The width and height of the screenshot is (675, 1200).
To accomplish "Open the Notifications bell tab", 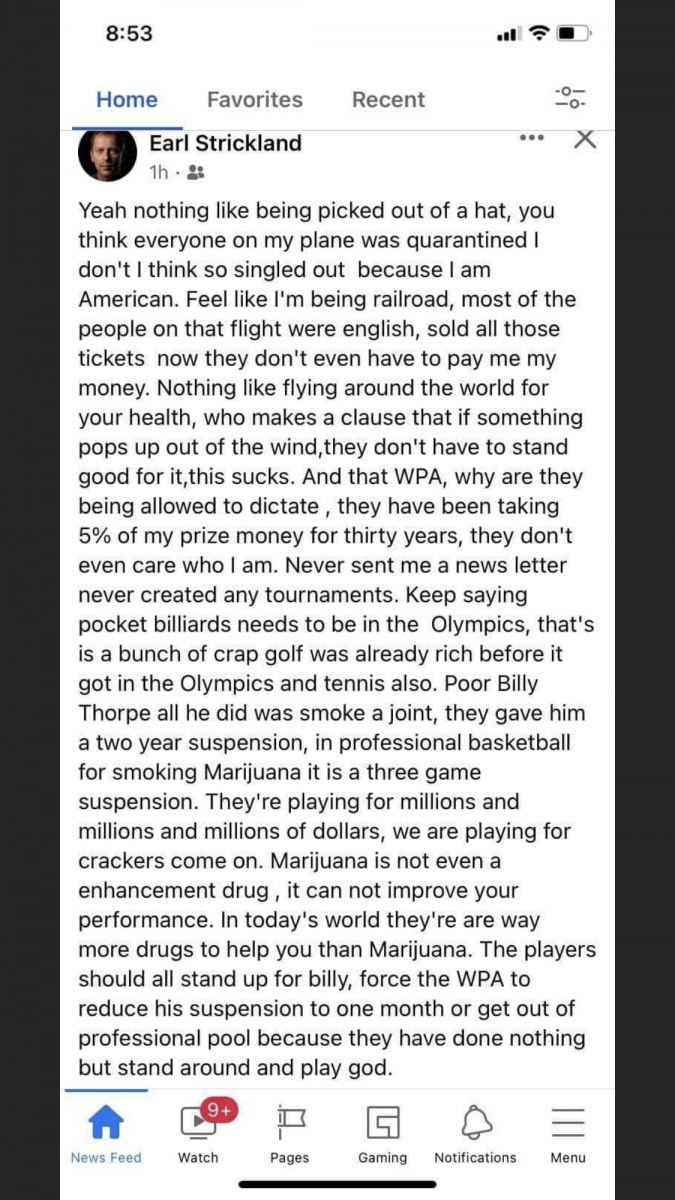I will point(475,1134).
